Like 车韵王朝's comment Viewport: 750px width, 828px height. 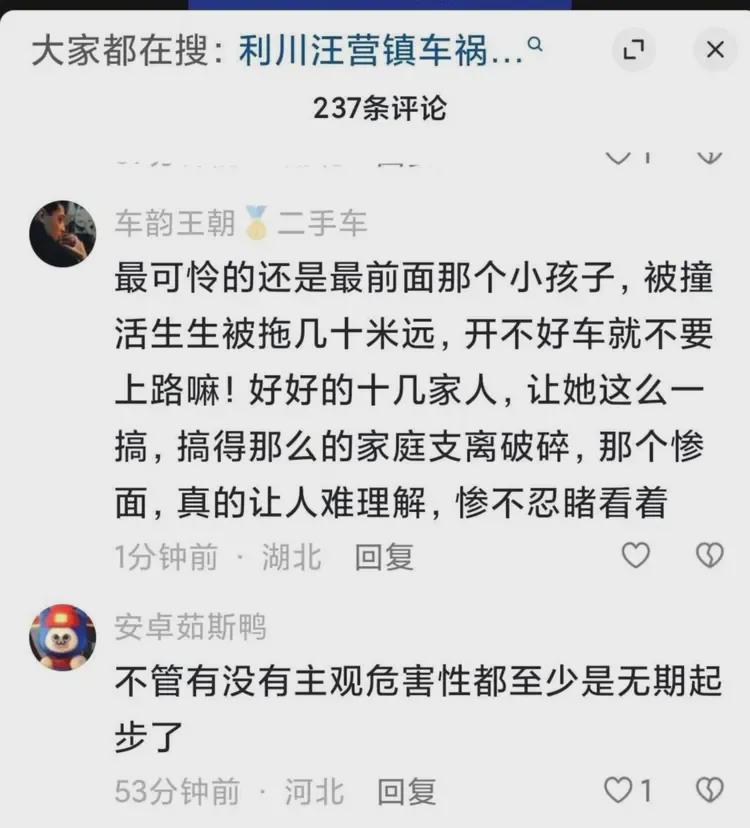click(x=636, y=555)
